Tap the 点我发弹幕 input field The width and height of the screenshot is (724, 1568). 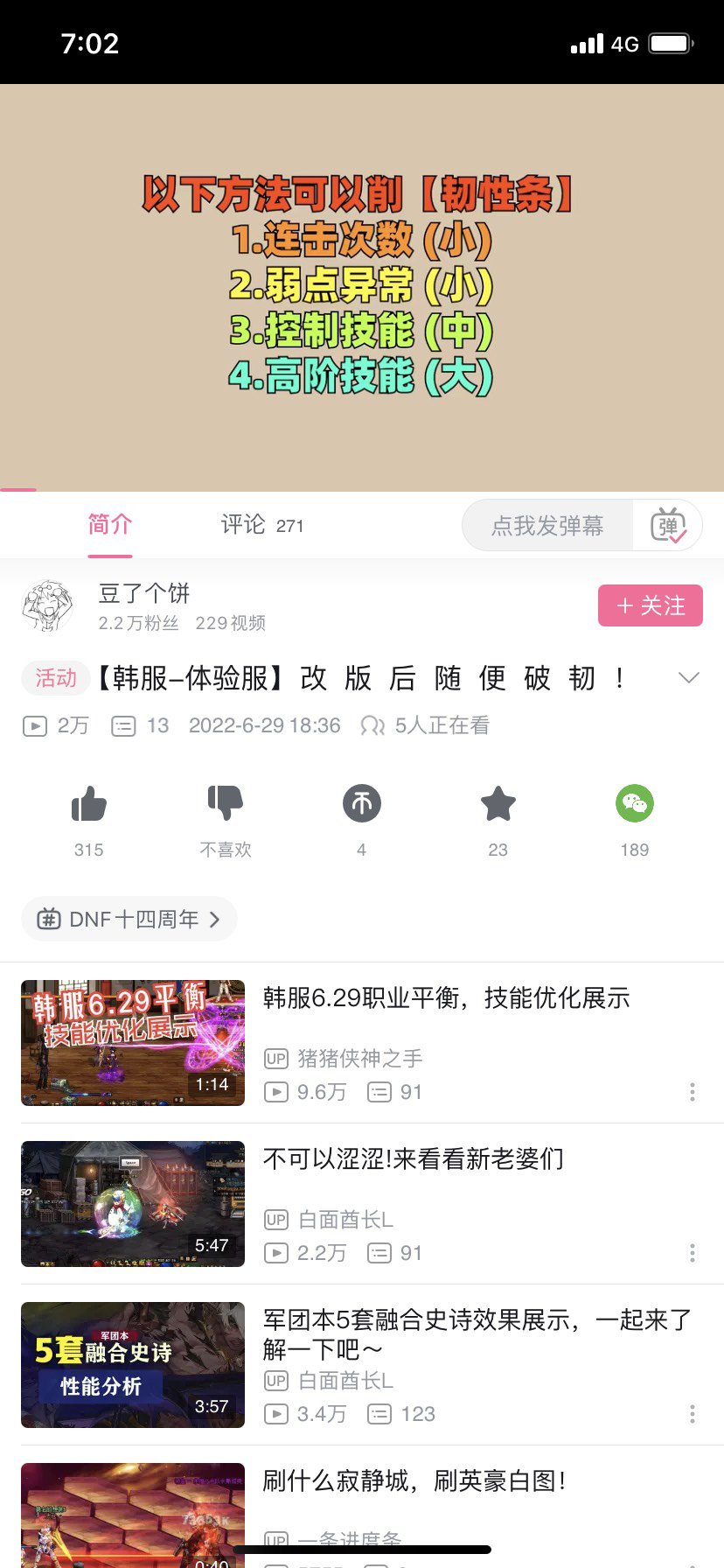tap(547, 525)
